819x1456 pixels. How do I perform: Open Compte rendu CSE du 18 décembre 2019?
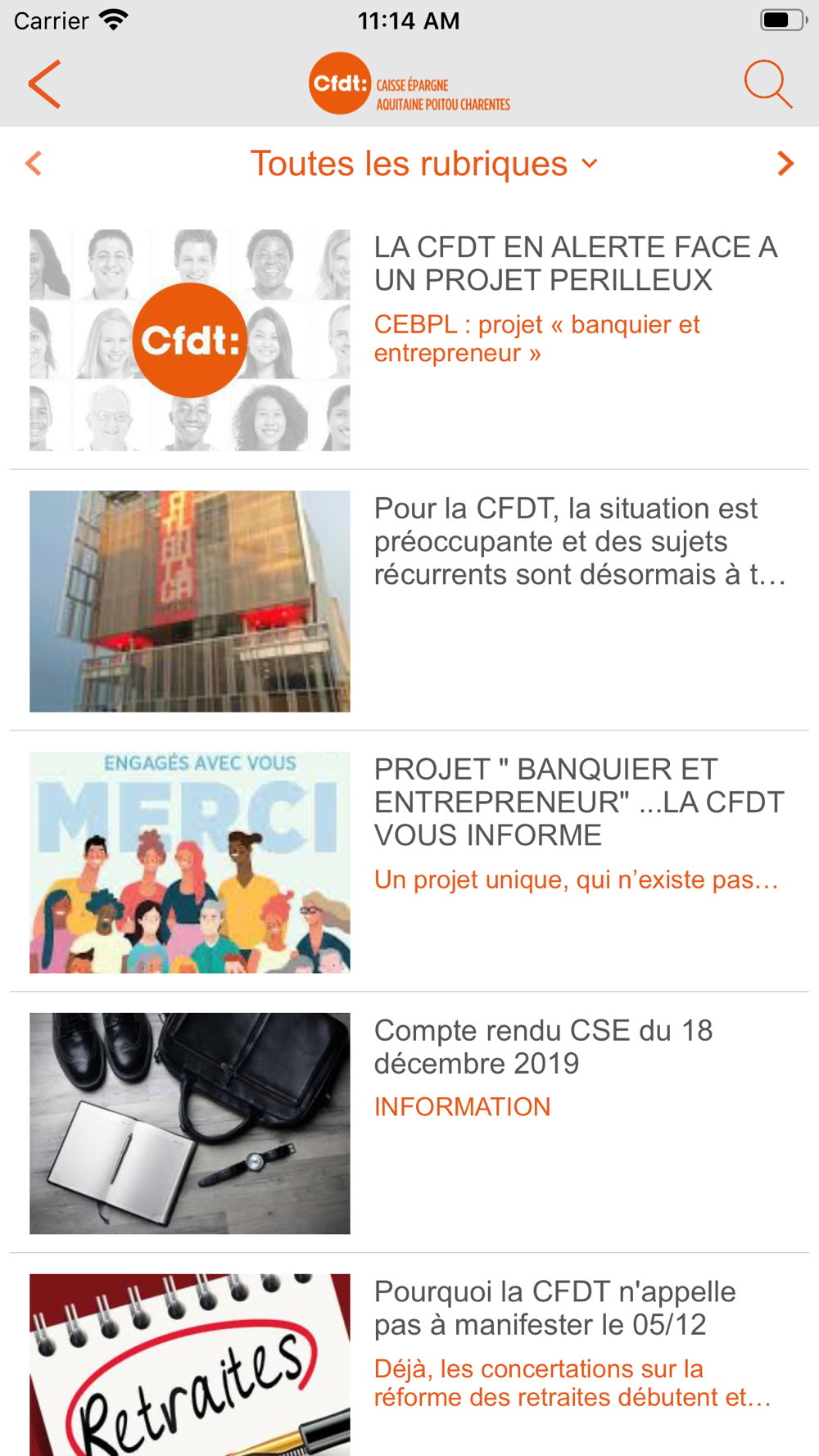point(409,1123)
